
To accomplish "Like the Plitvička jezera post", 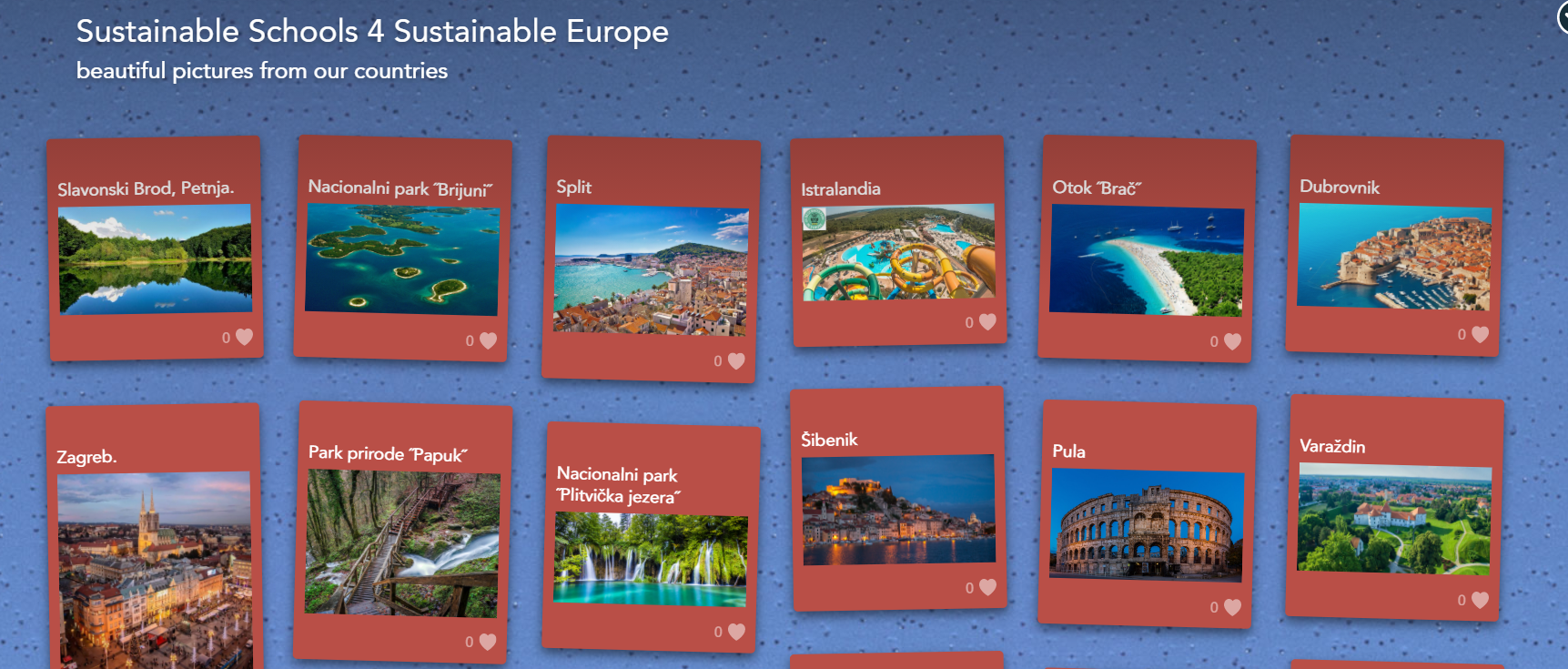I will click(x=736, y=632).
